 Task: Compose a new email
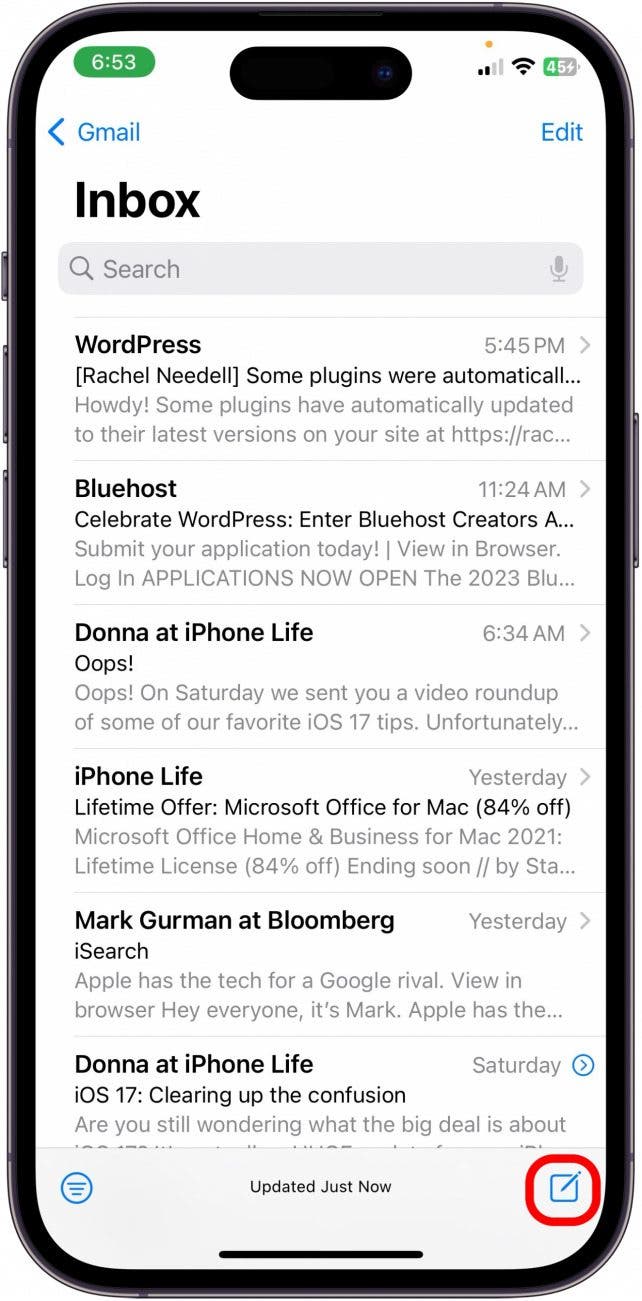564,1187
